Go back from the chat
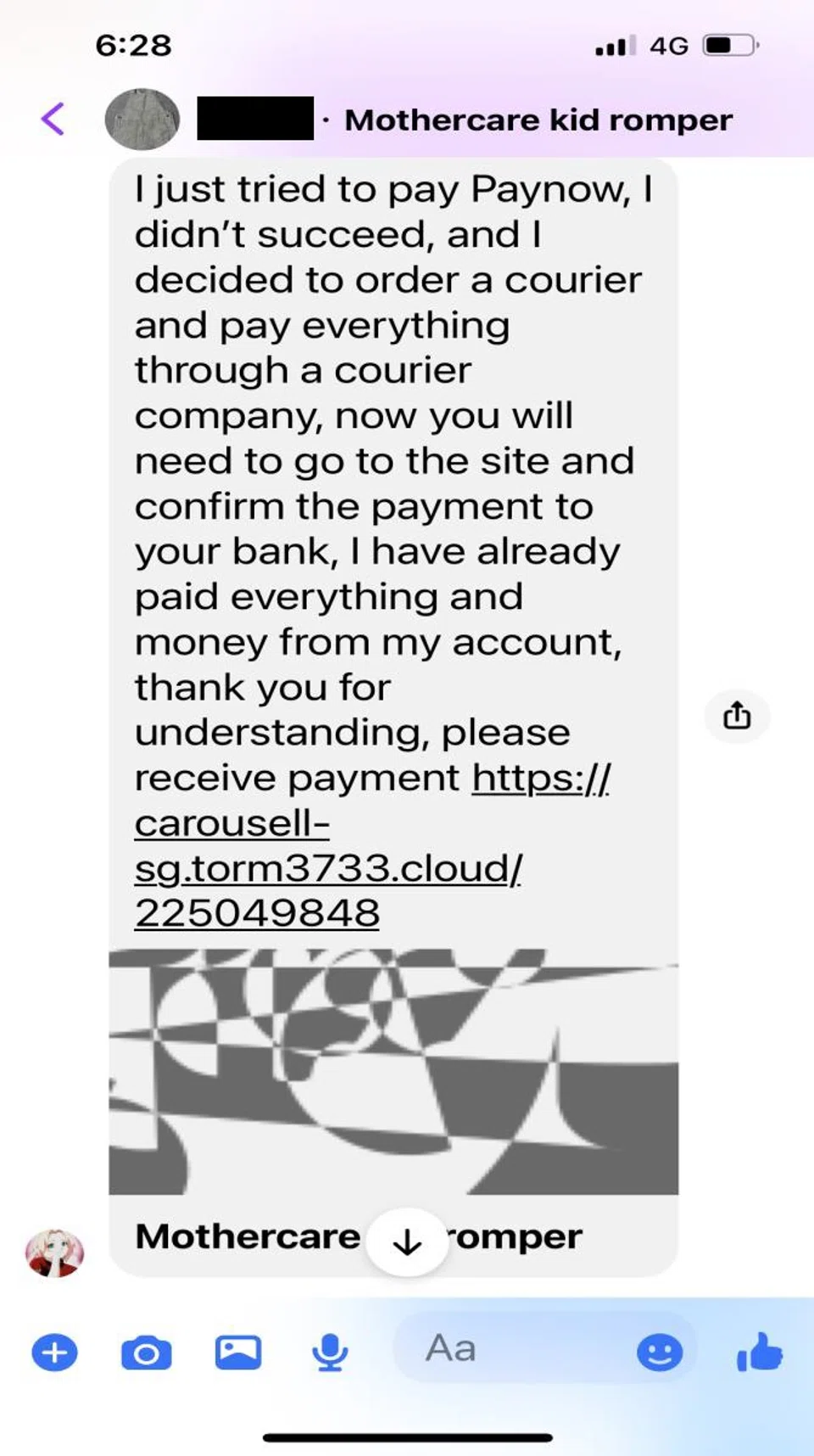This screenshot has width=814, height=1456. [53, 119]
